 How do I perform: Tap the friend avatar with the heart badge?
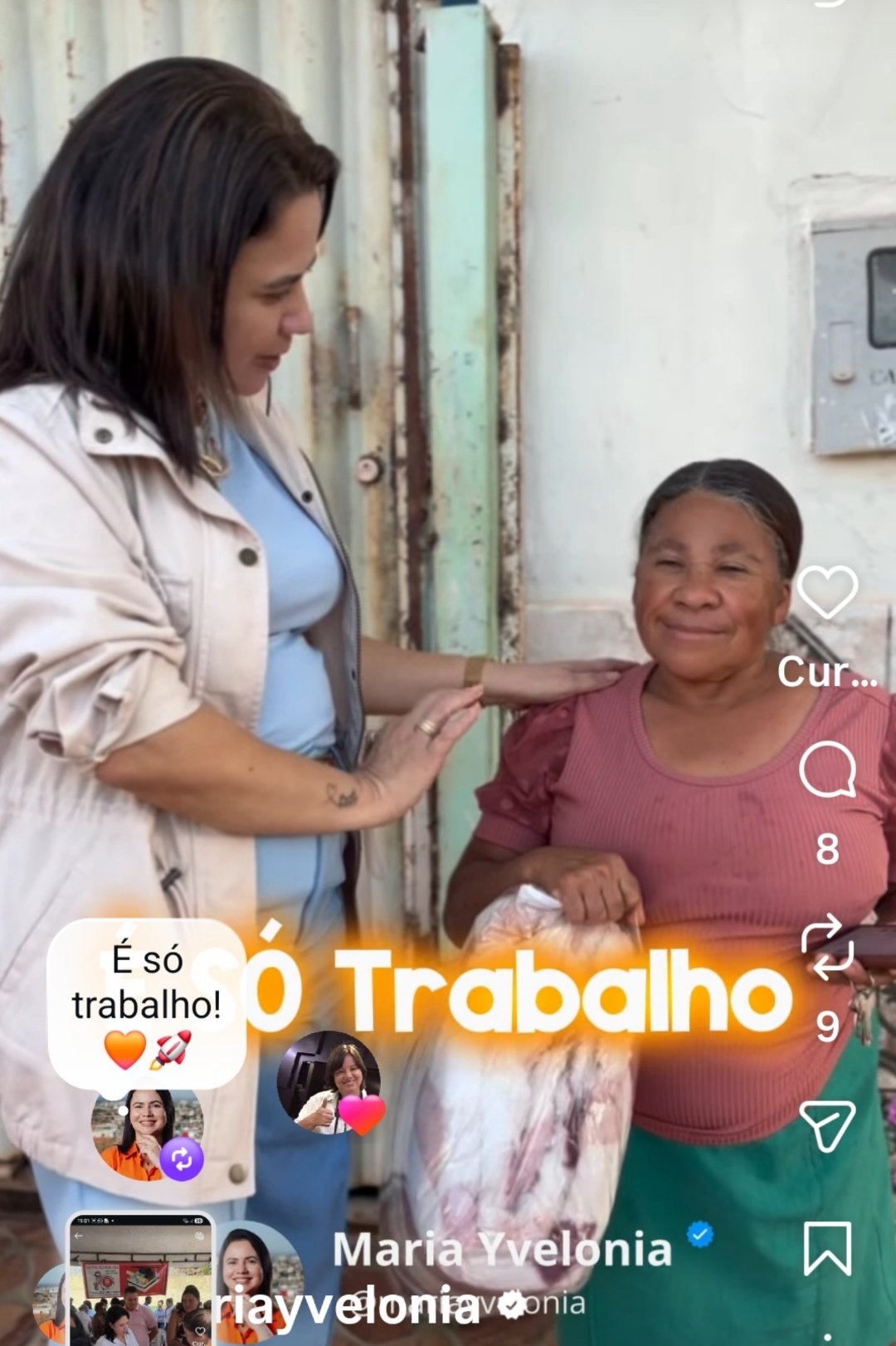click(330, 1083)
